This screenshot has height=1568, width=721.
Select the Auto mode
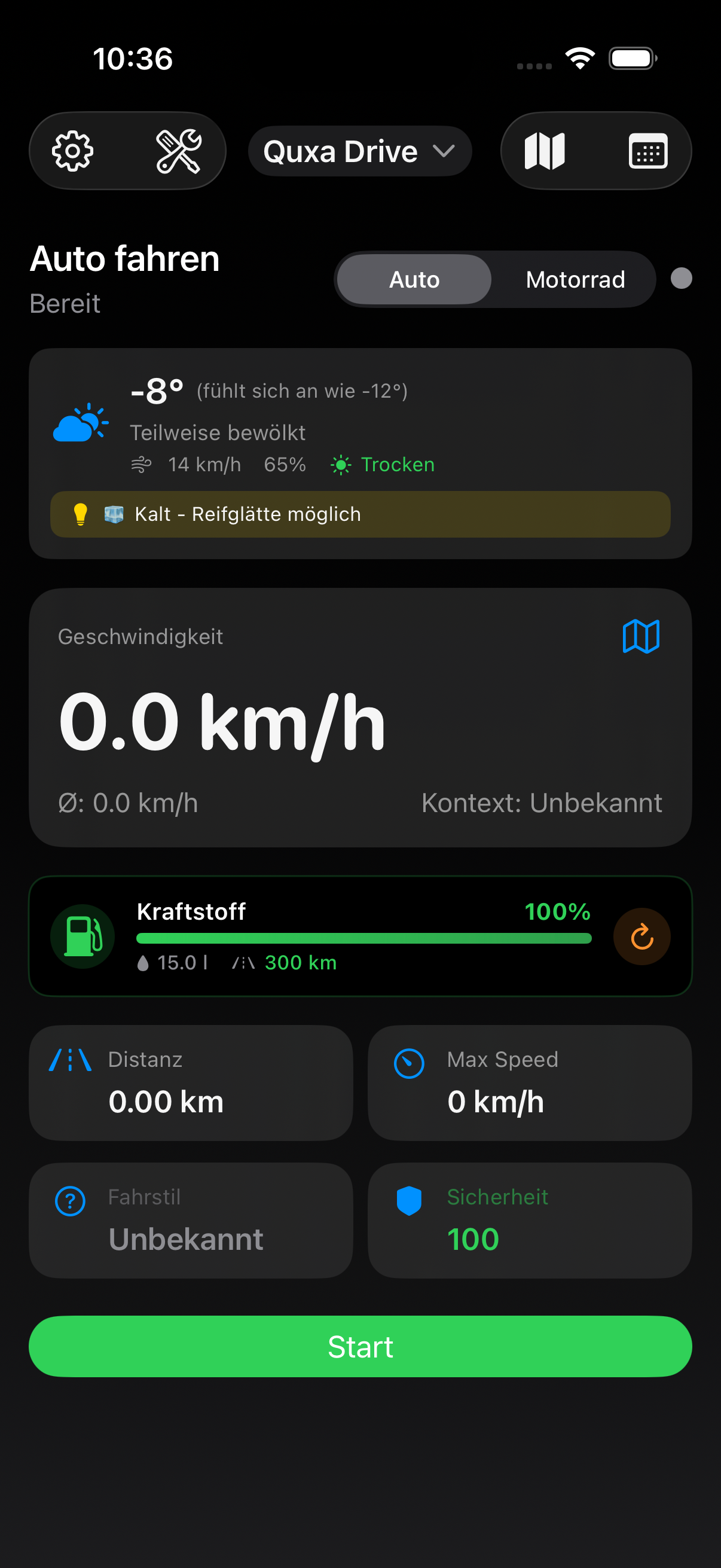click(413, 279)
